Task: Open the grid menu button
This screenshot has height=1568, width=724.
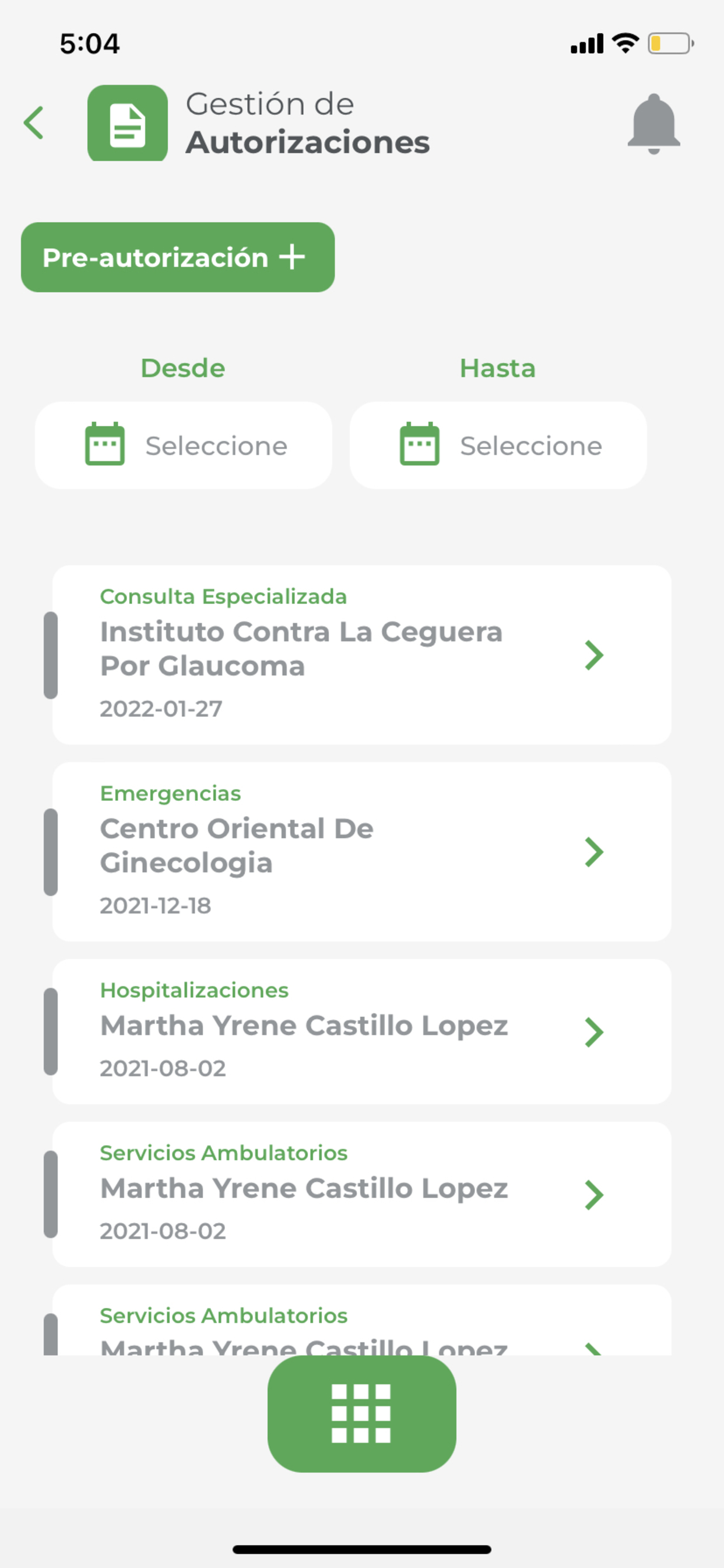Action: pos(361,1413)
